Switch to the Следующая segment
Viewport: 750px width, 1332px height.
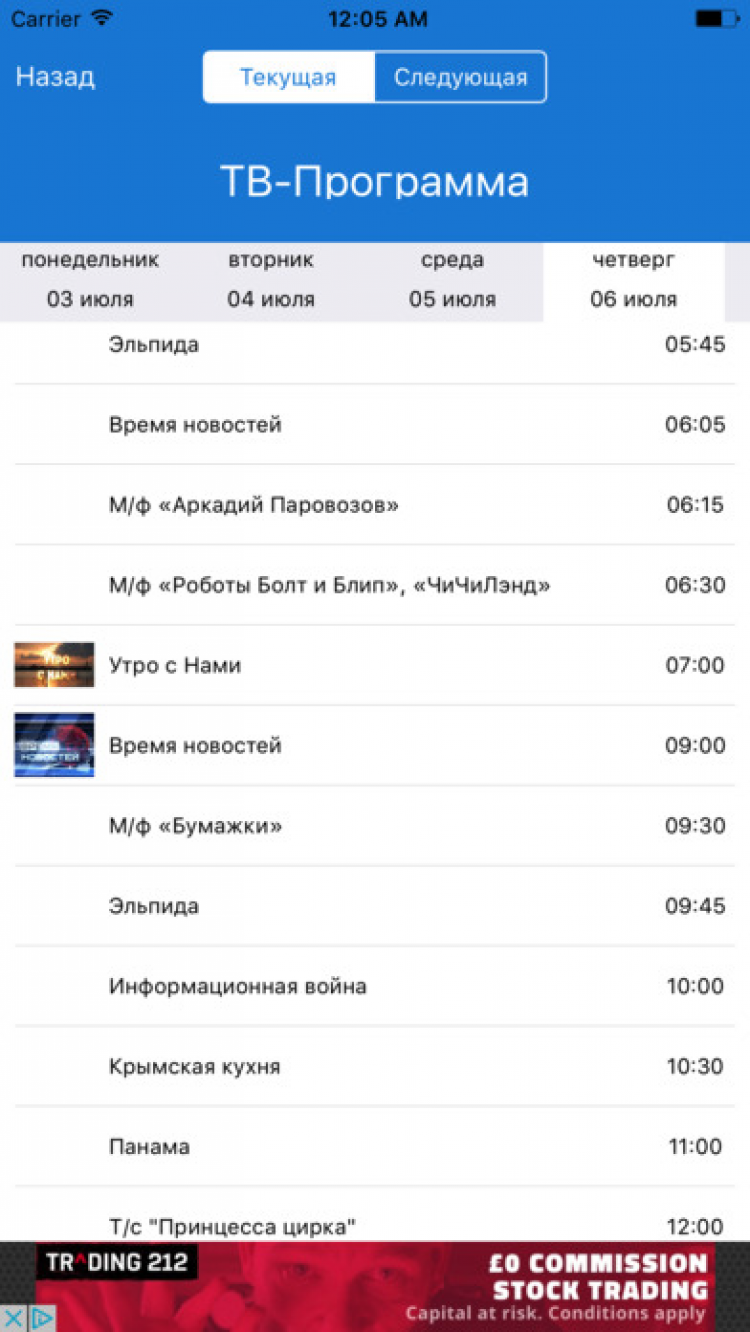click(460, 77)
